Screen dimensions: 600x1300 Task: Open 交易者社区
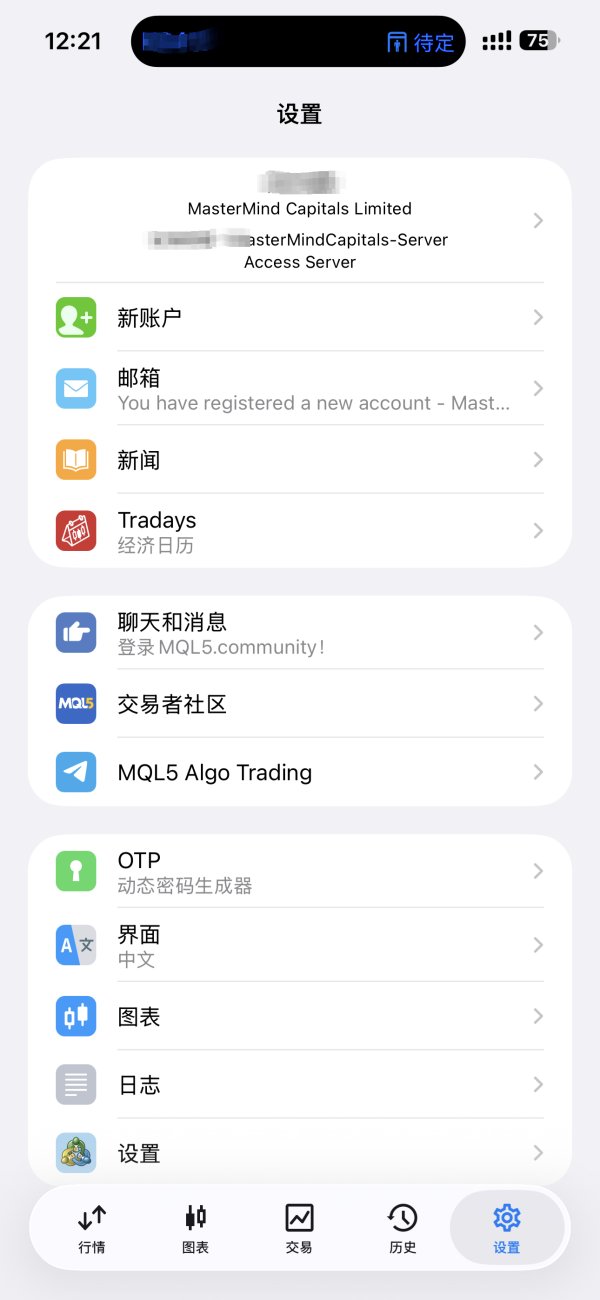coord(300,704)
